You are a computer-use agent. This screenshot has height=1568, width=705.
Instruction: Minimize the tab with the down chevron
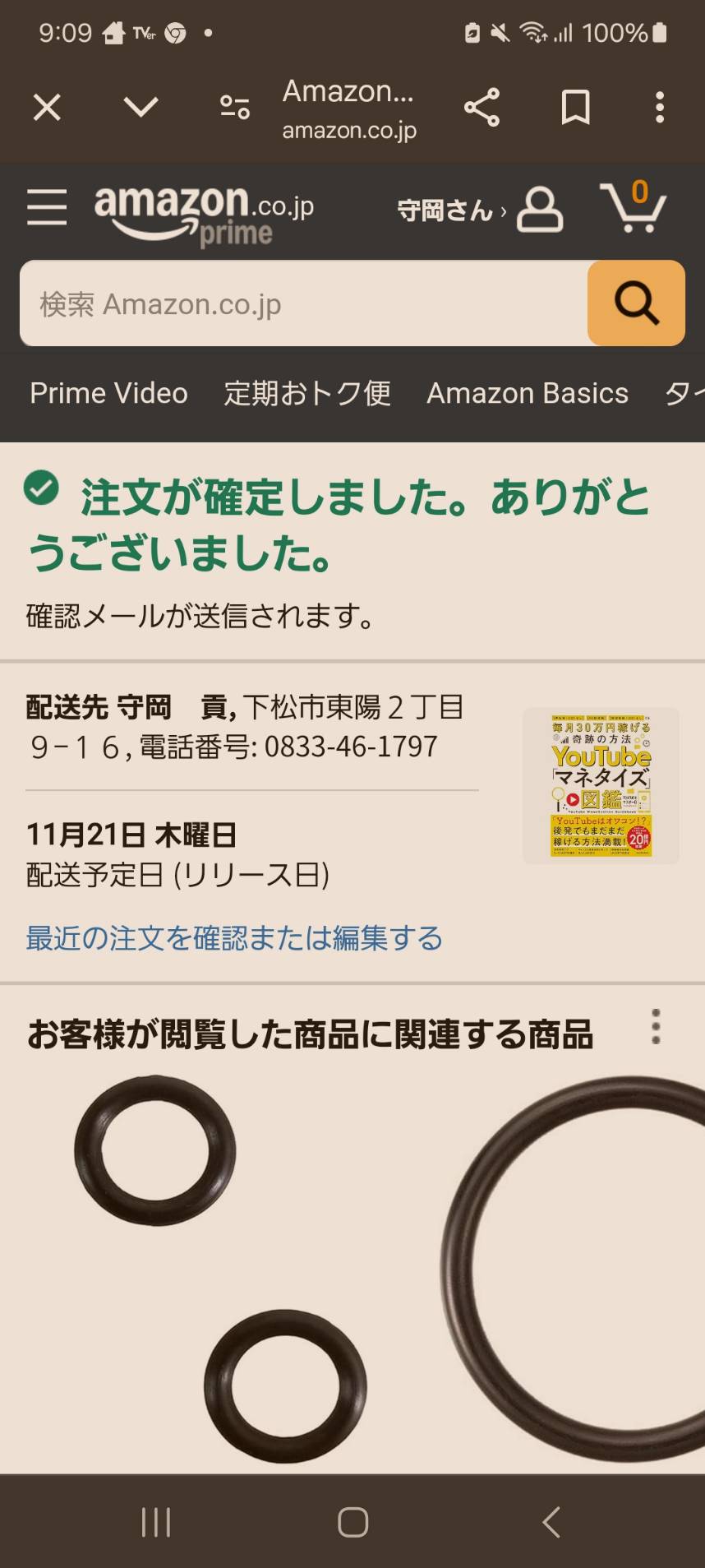[x=141, y=107]
